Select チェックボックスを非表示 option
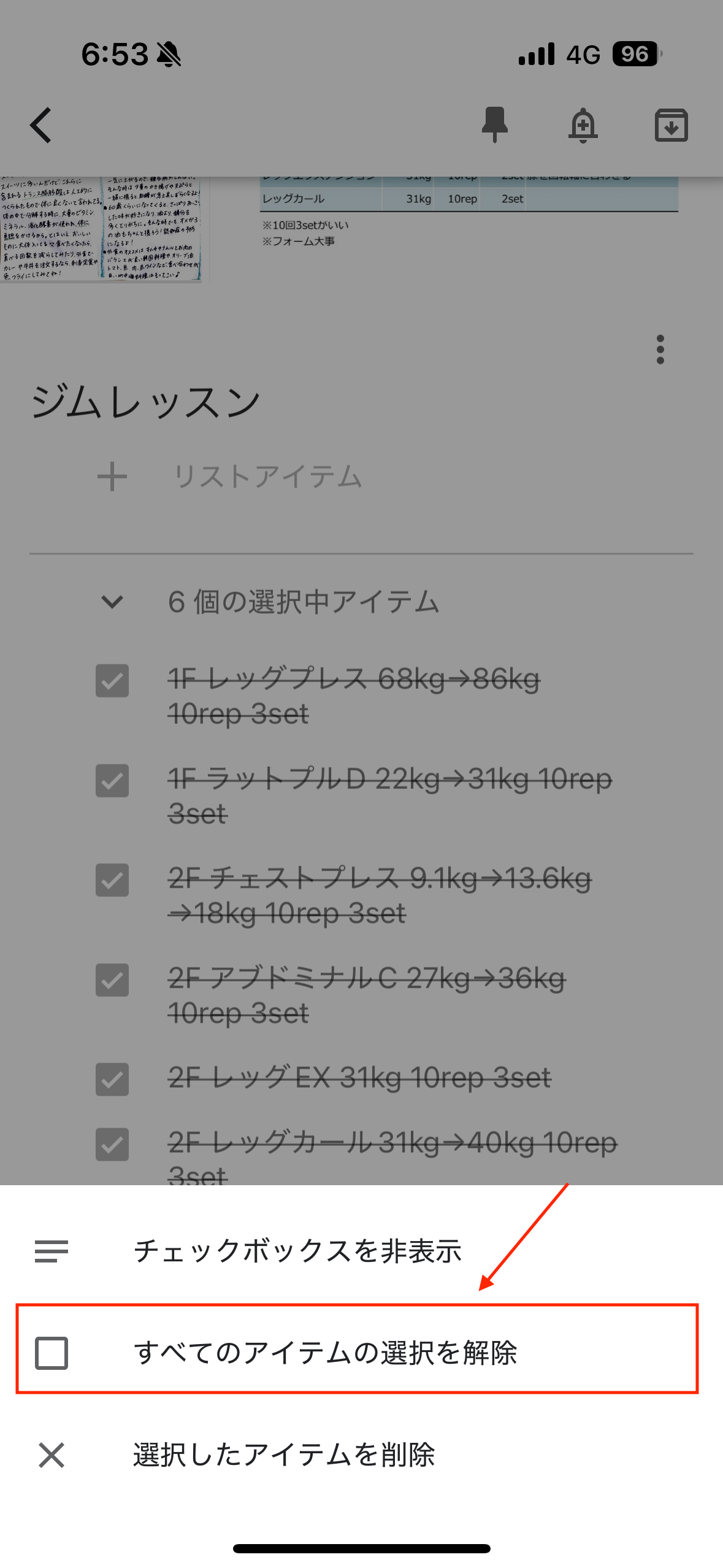This screenshot has height=1568, width=723. [361, 1251]
